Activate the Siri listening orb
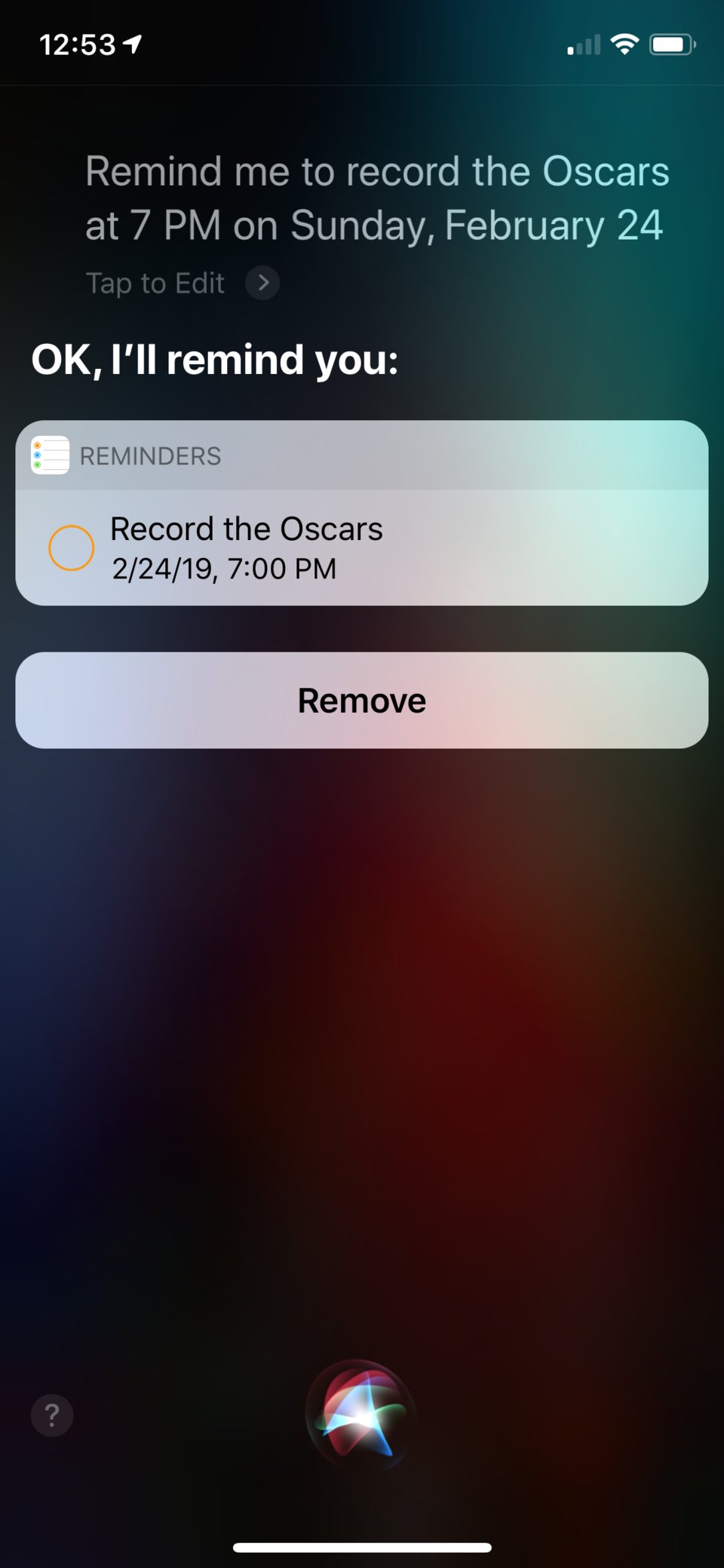Image resolution: width=724 pixels, height=1568 pixels. point(361,1414)
